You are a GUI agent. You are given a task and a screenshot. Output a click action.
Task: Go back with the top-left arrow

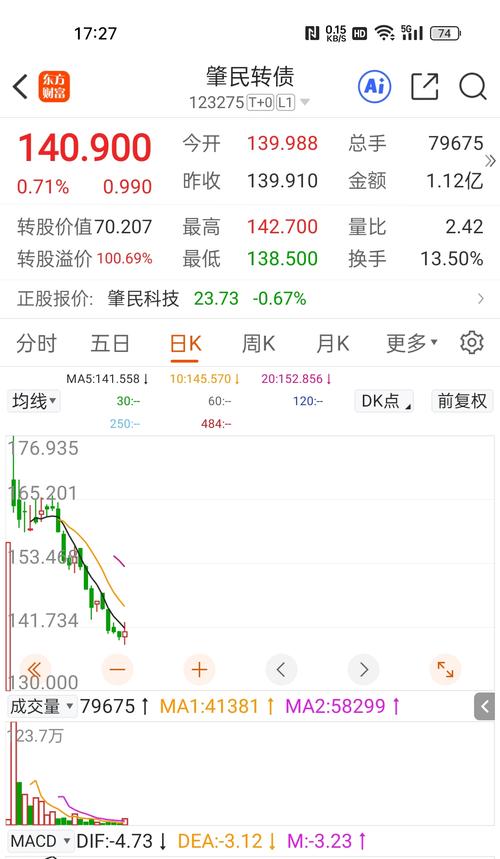[x=20, y=87]
